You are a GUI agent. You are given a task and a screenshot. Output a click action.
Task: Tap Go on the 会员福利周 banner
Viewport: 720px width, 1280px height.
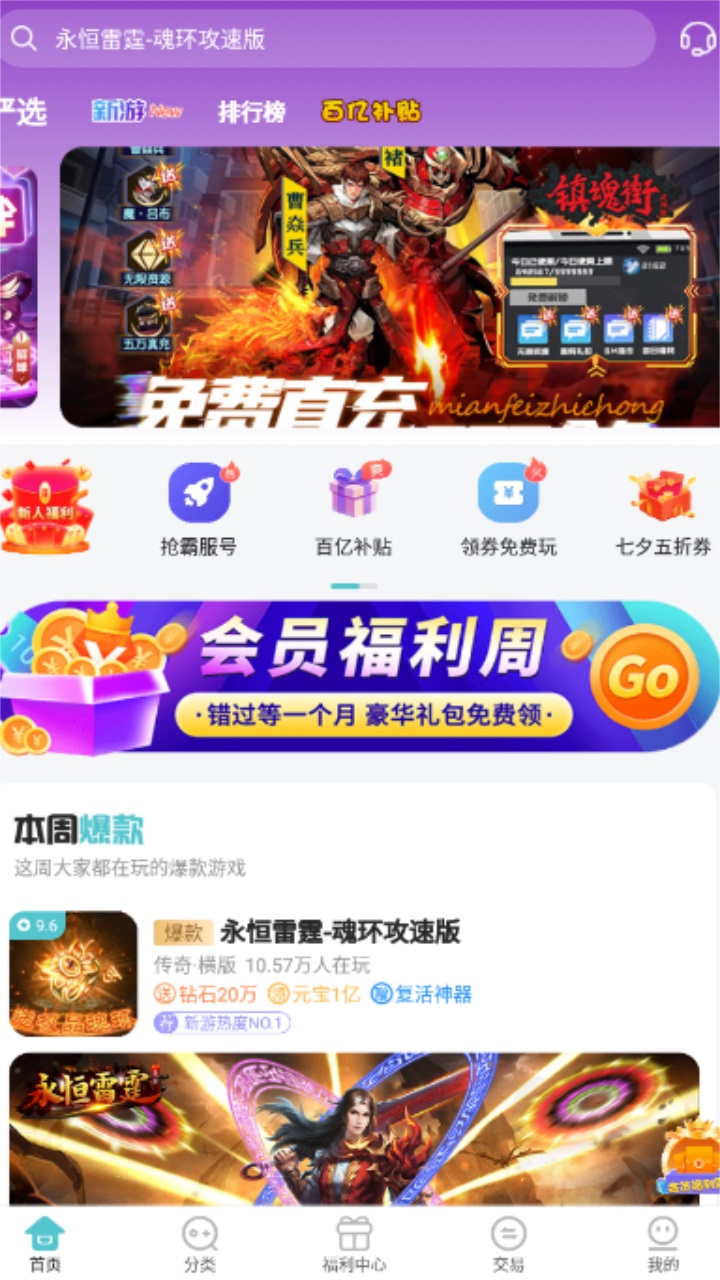coord(643,677)
